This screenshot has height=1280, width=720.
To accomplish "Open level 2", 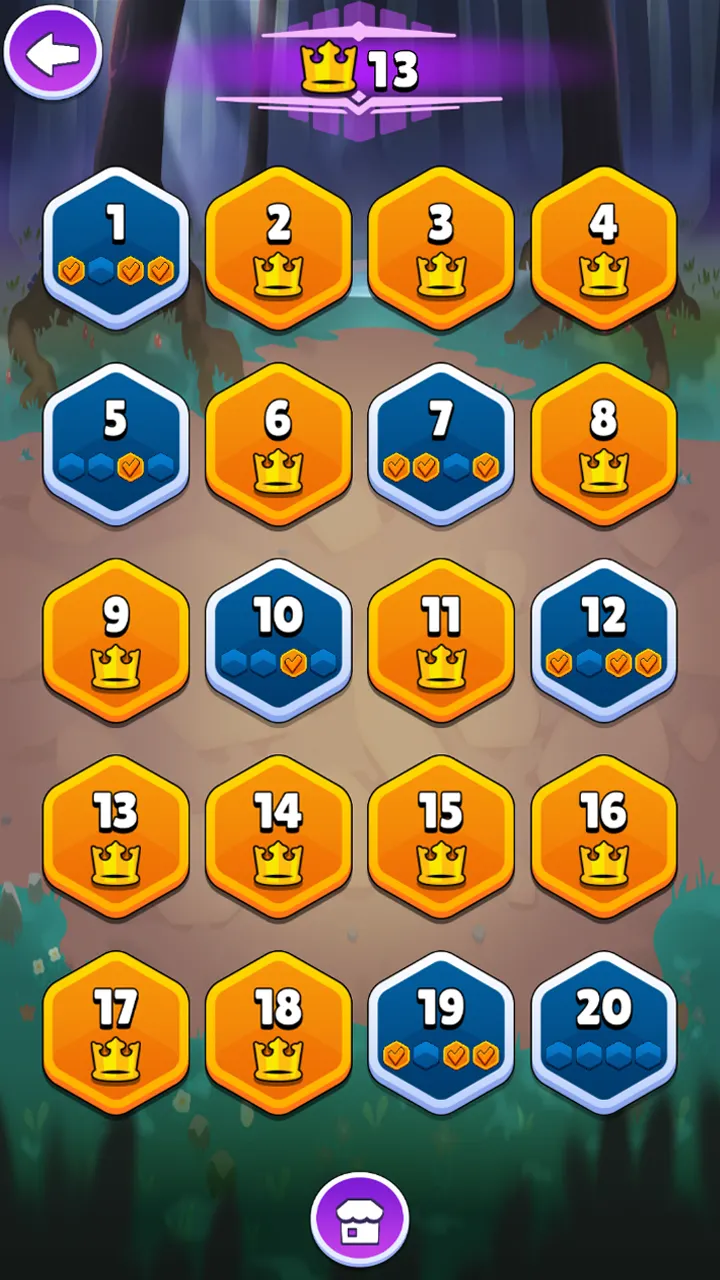I will click(279, 248).
